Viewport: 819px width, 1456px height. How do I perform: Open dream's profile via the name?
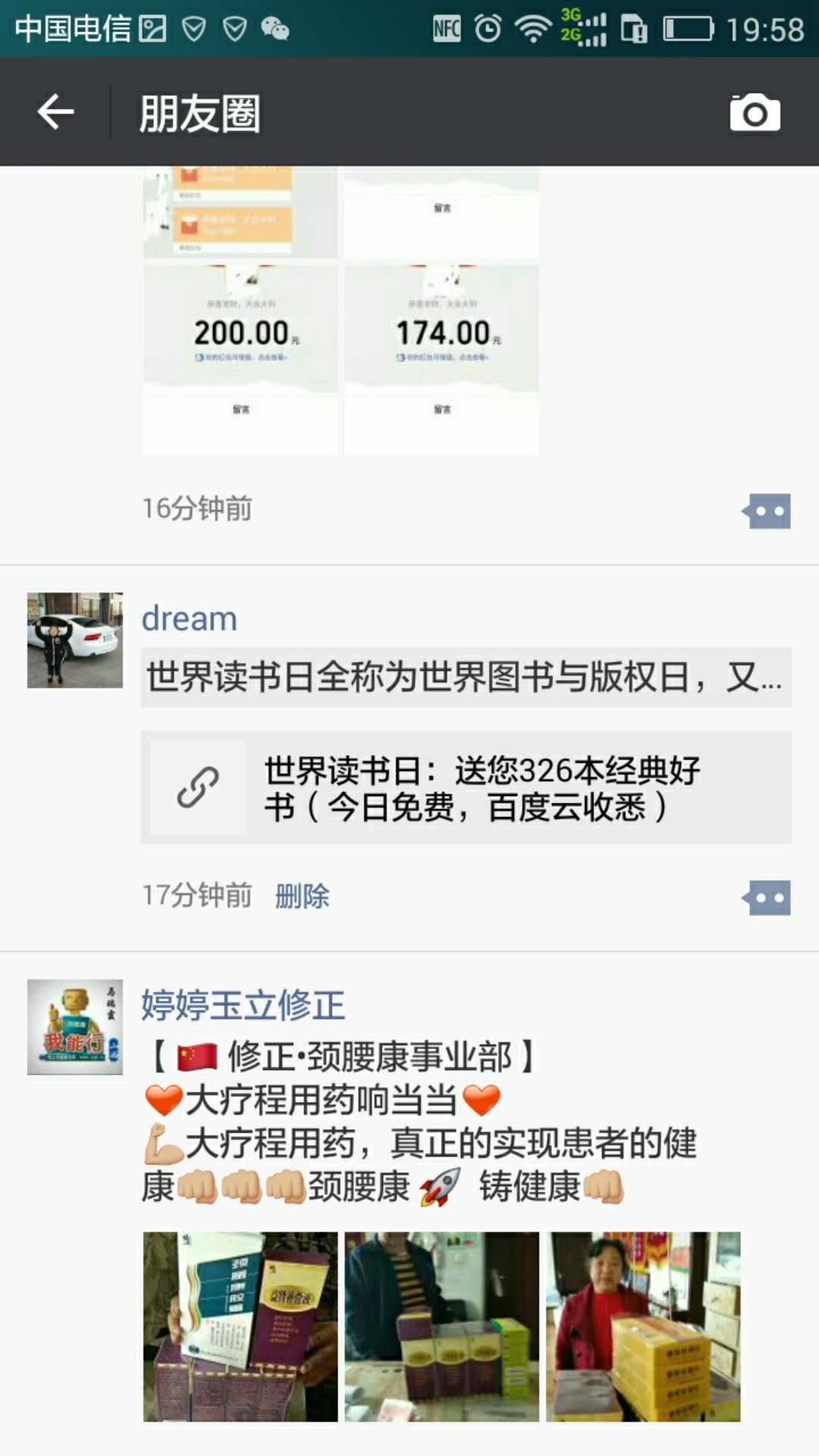(x=190, y=619)
